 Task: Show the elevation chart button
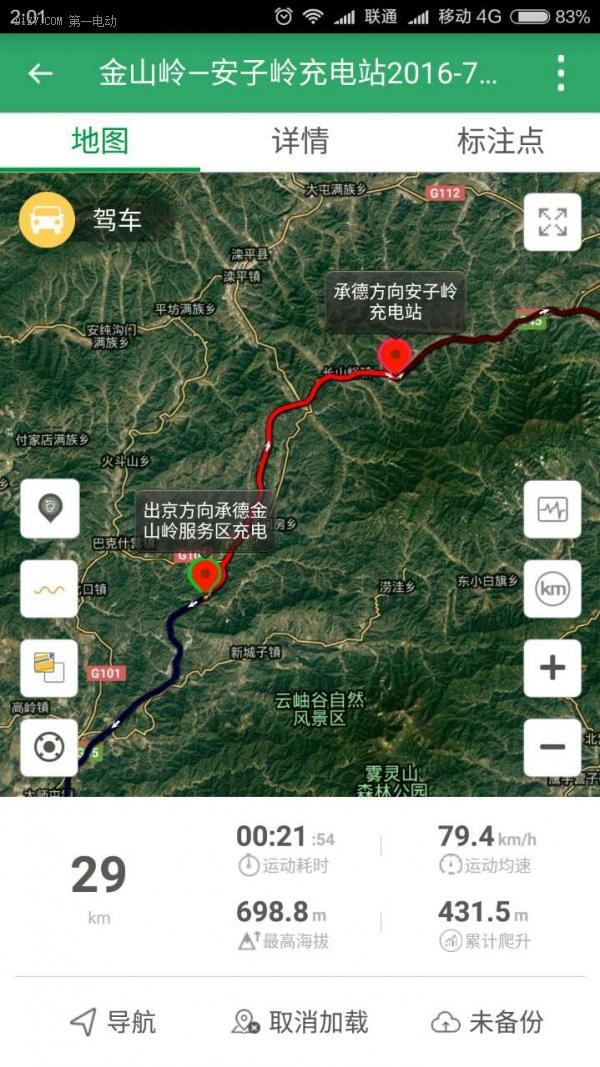point(552,509)
